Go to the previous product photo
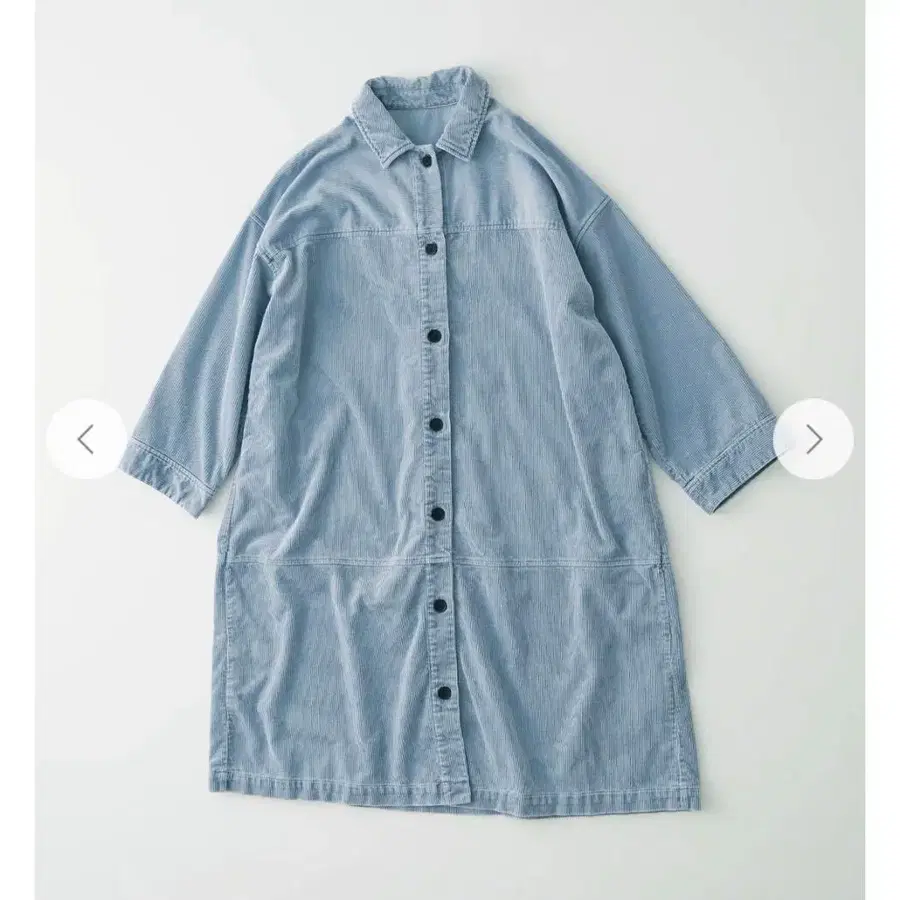Image resolution: width=900 pixels, height=900 pixels. pos(85,439)
